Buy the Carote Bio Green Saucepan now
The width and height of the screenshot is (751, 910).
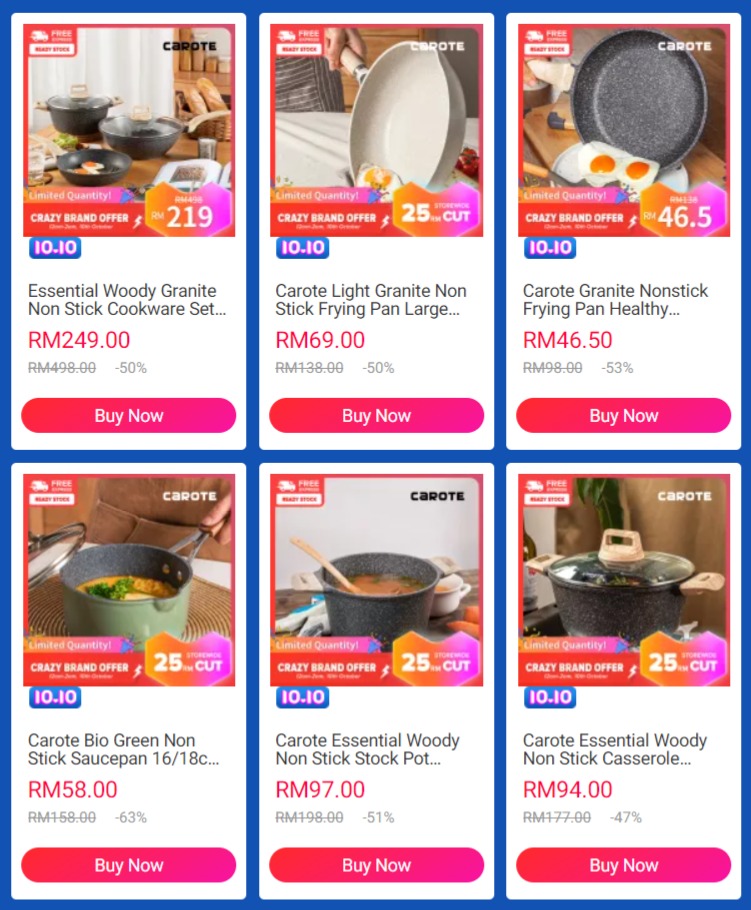pyautogui.click(x=128, y=865)
